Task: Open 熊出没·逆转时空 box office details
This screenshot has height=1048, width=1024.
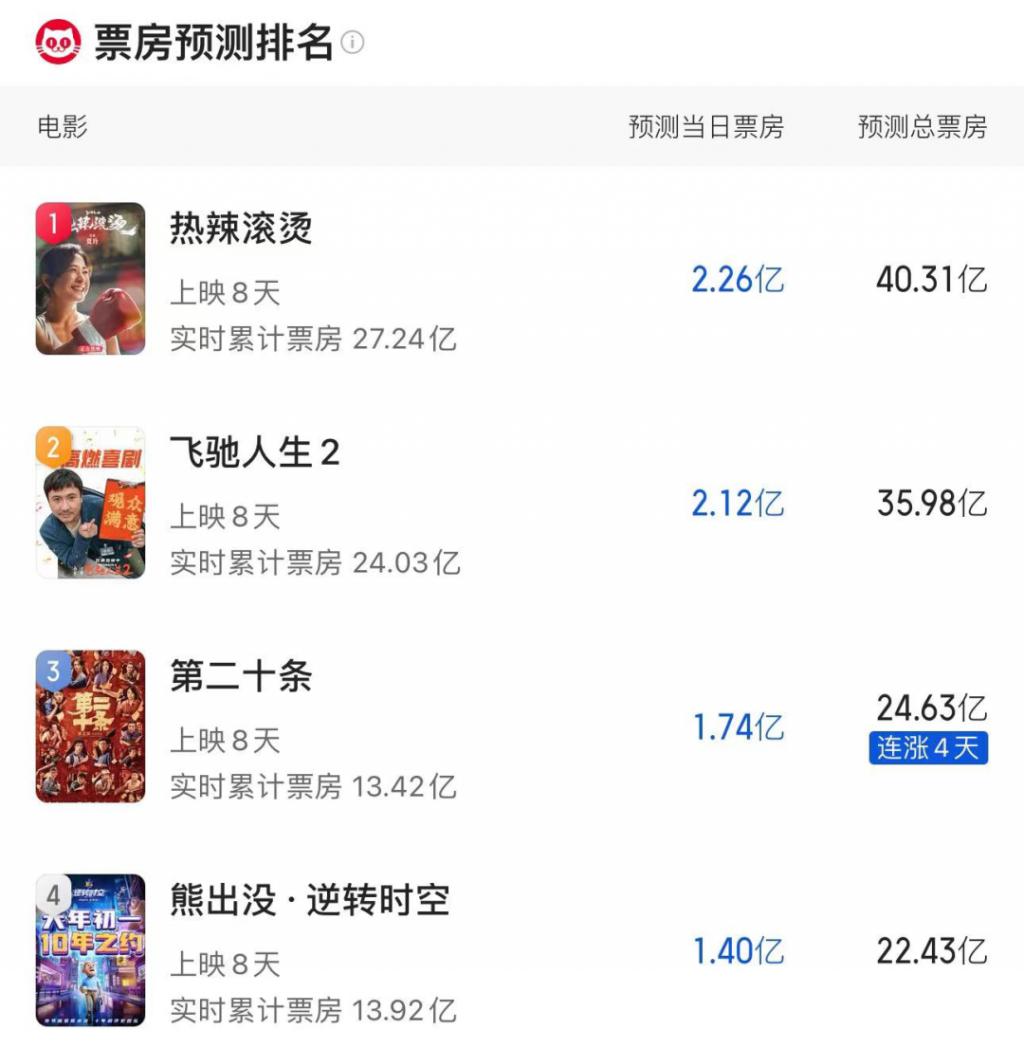Action: pyautogui.click(x=309, y=901)
